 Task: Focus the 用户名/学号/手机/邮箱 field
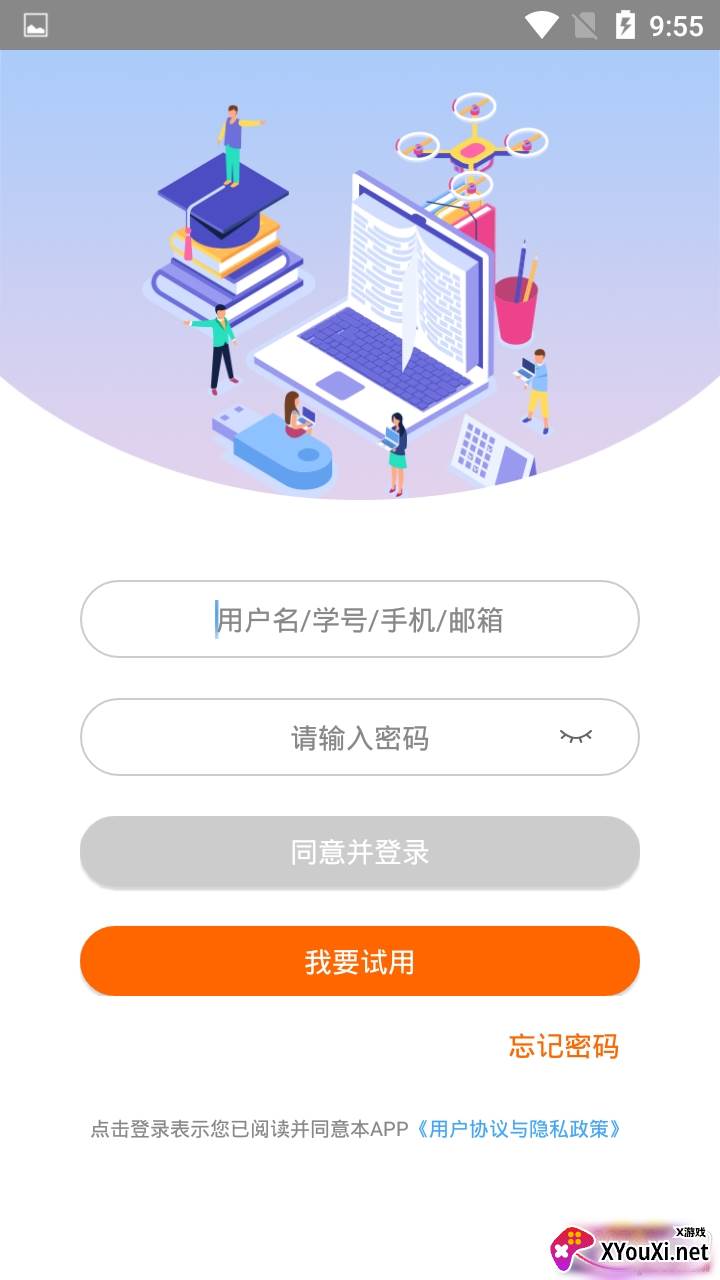click(360, 620)
